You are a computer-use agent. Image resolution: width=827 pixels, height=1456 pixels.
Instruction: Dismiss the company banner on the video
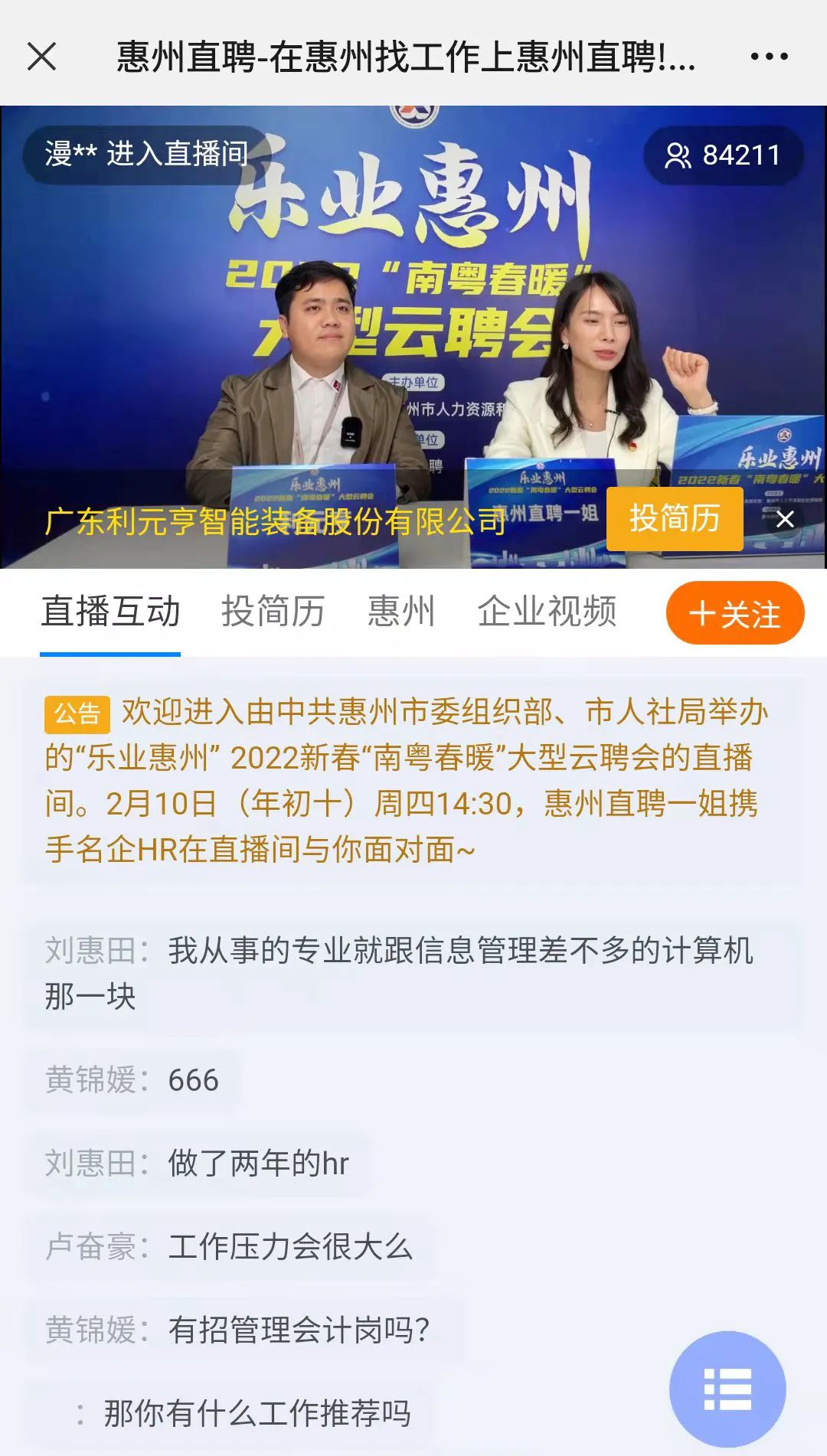click(785, 520)
